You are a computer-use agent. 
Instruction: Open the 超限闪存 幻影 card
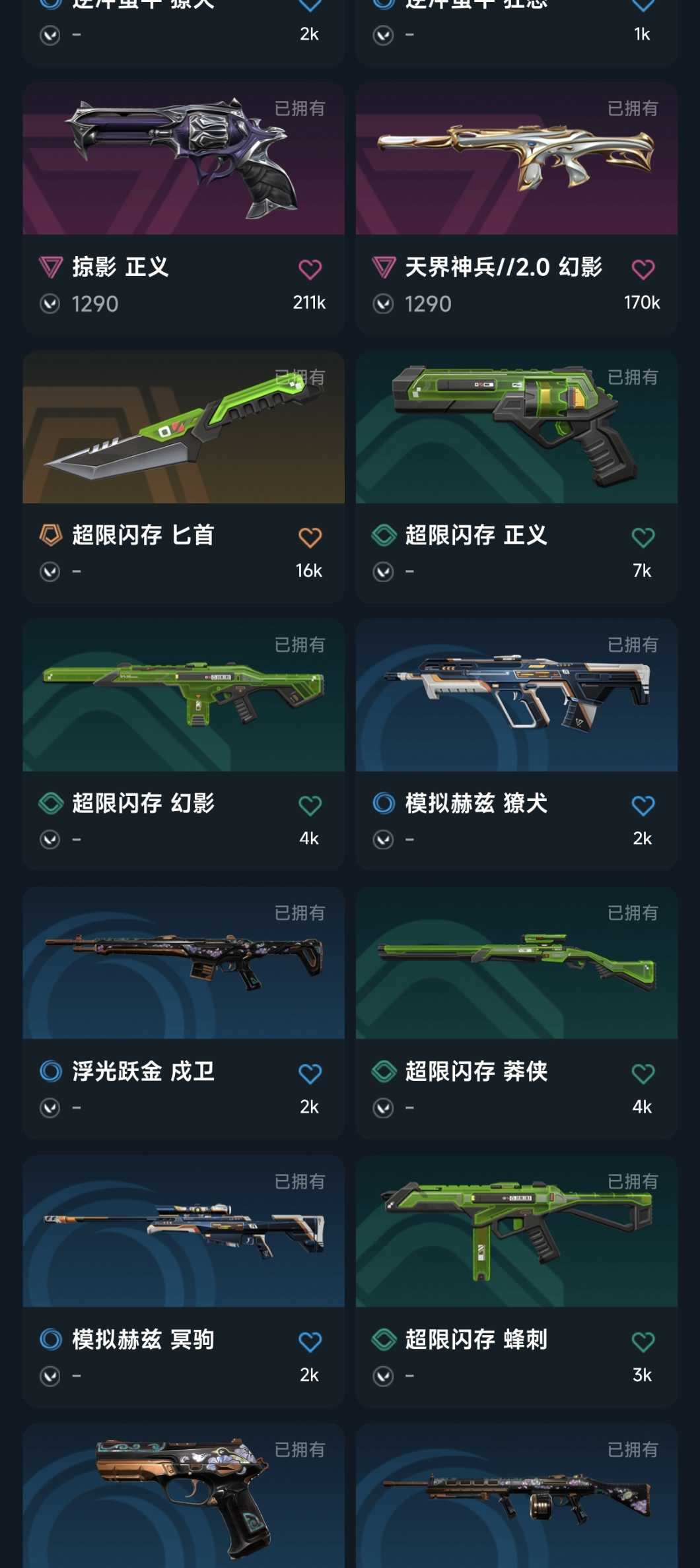(184, 745)
